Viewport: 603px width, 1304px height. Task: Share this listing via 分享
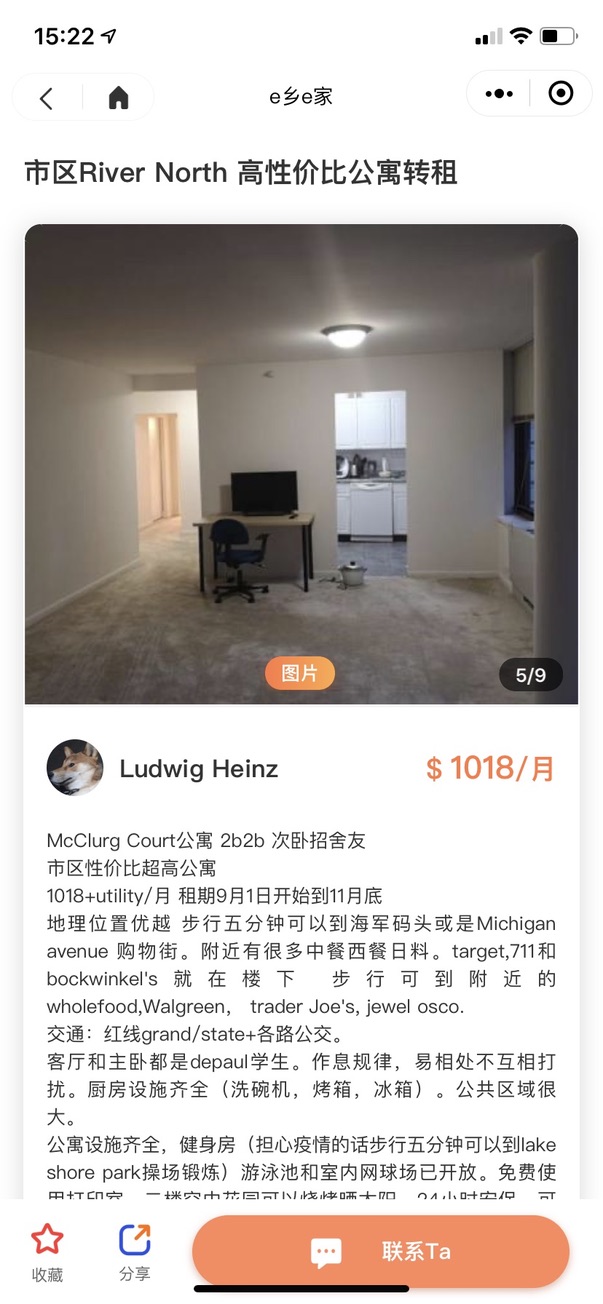click(134, 1251)
